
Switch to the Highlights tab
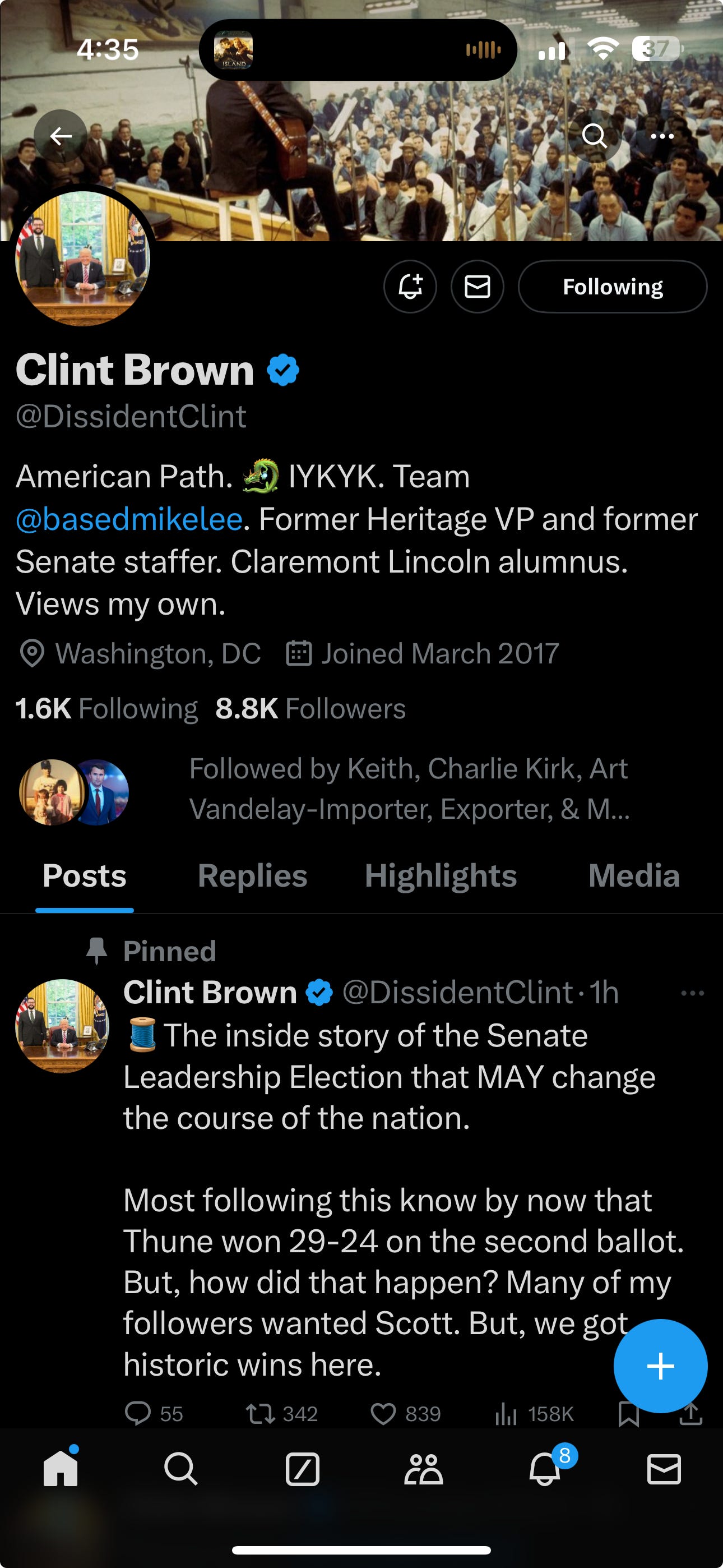441,876
